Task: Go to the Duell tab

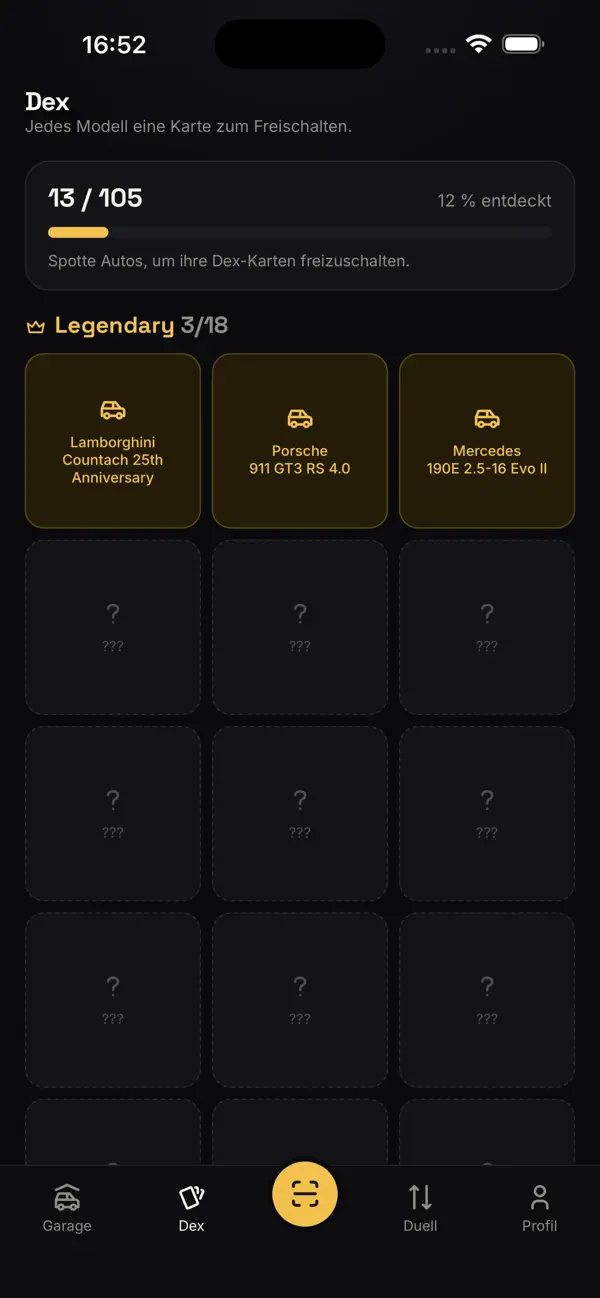Action: click(420, 1208)
